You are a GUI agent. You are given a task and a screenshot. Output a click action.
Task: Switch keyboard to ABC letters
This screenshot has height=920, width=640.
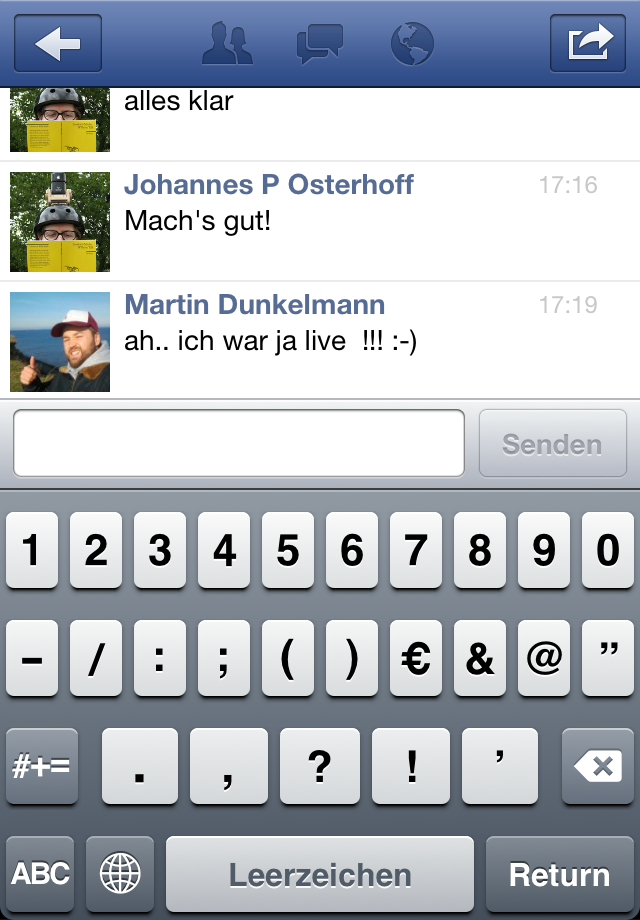click(40, 874)
